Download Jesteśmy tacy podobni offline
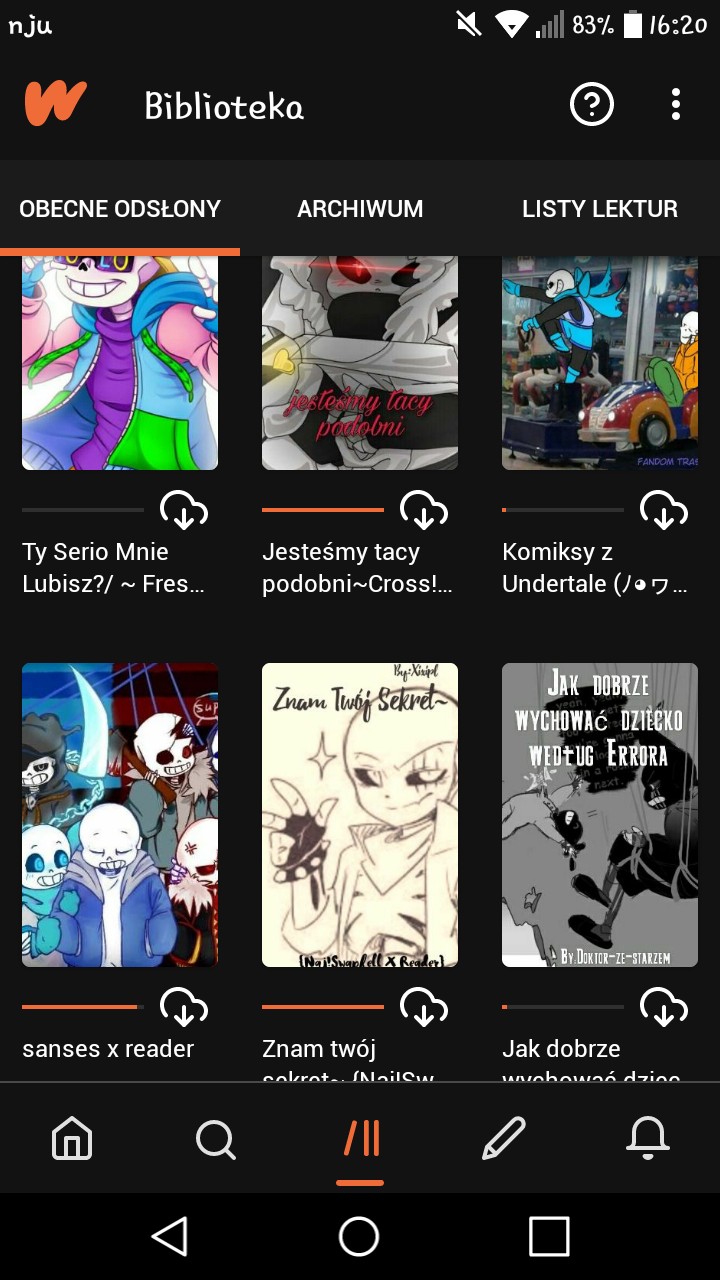The image size is (720, 1280). pyautogui.click(x=424, y=510)
